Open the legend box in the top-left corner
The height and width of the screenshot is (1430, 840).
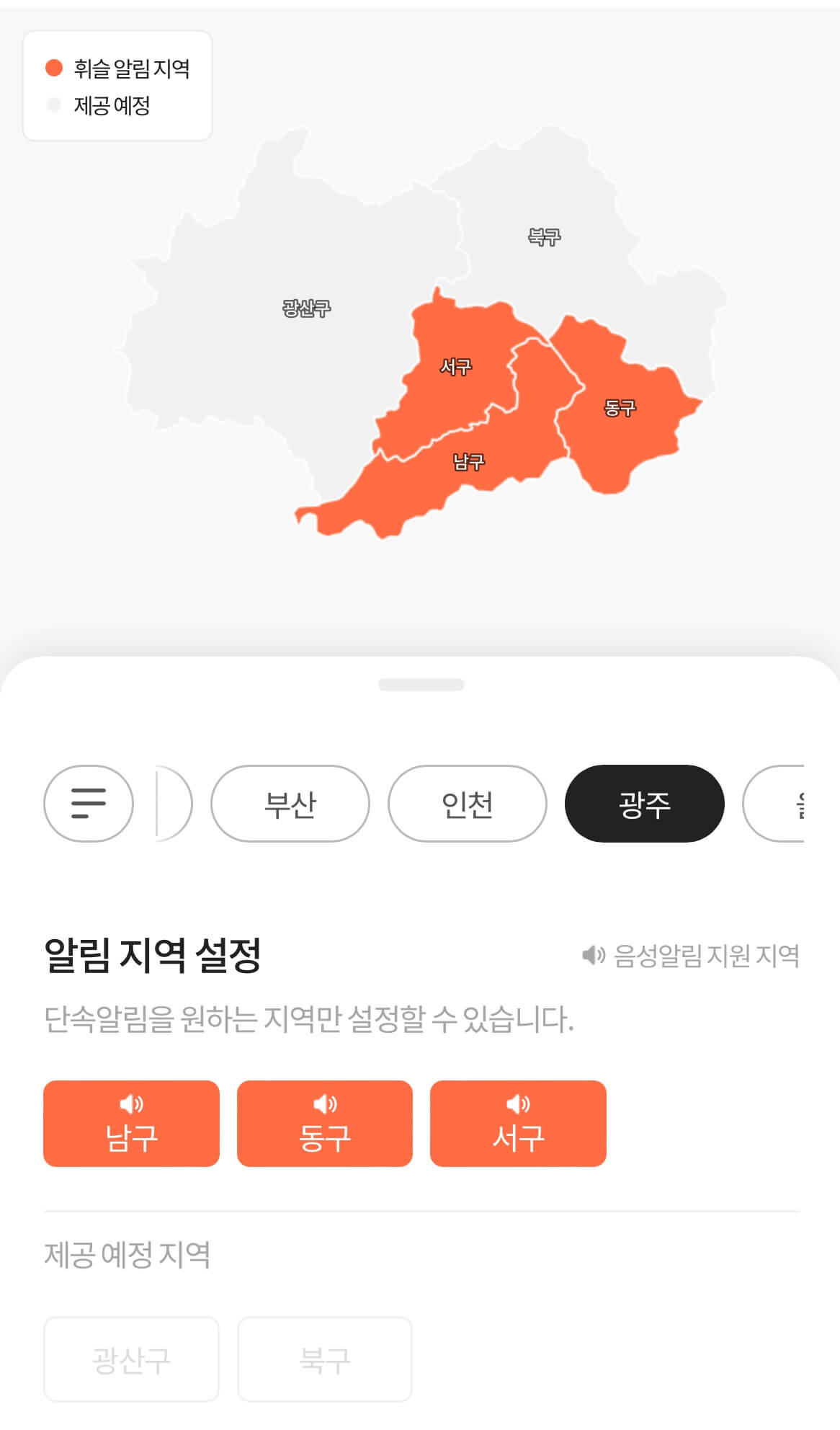(x=117, y=84)
